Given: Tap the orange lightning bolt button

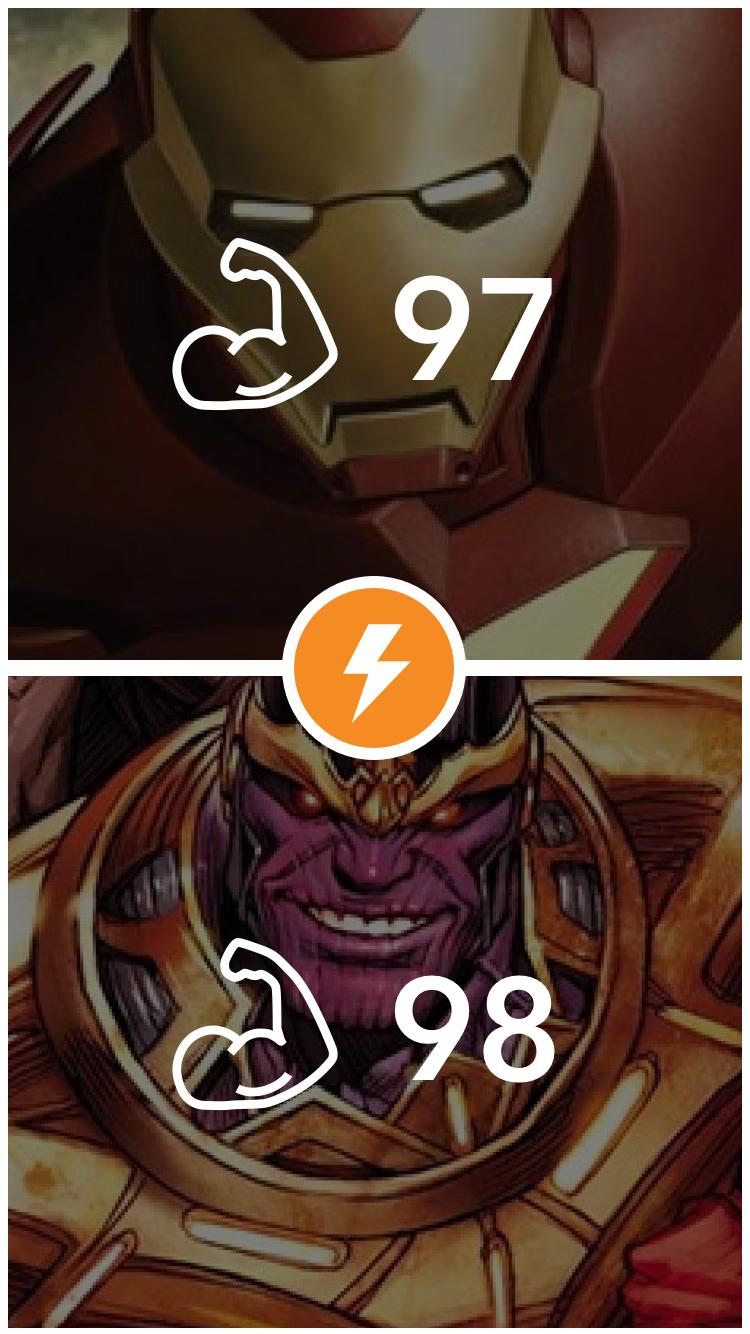Looking at the screenshot, I should click(x=374, y=667).
